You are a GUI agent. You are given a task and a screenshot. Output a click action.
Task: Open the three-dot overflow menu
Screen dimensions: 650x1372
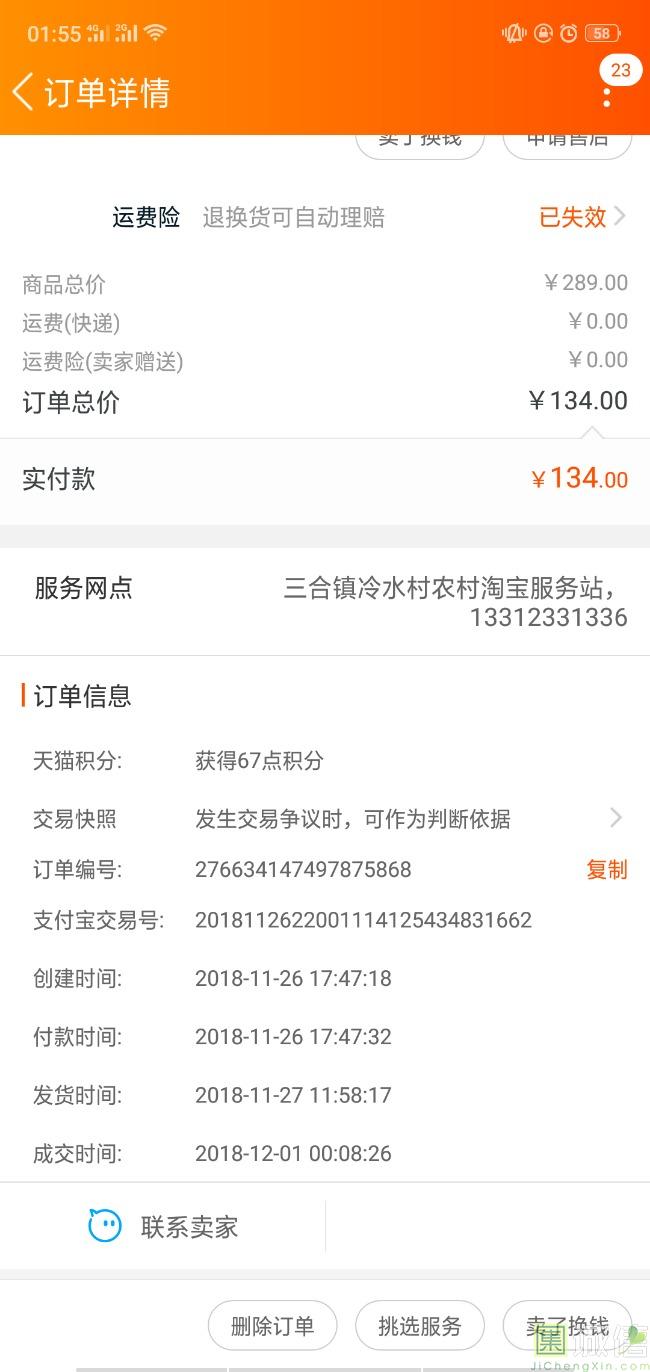point(607,96)
